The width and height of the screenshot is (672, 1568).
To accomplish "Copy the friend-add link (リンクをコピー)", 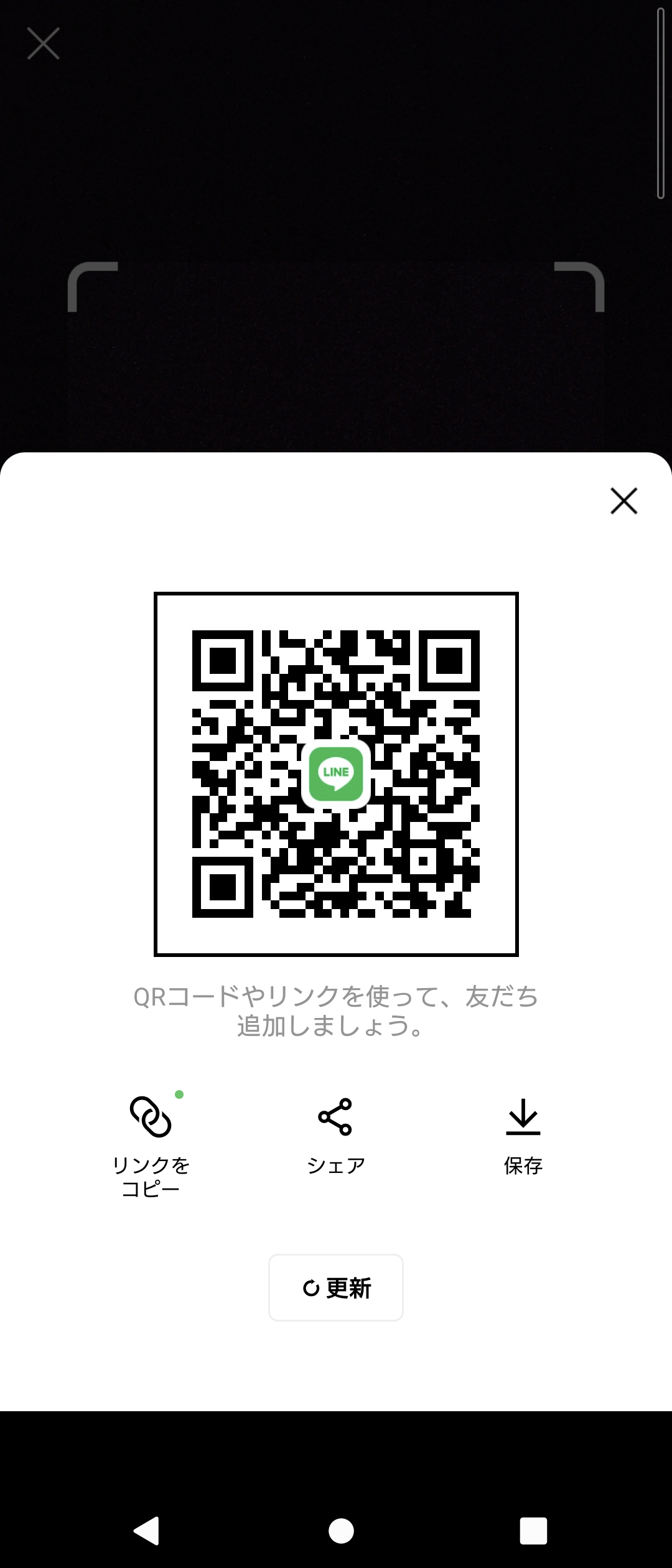I will coord(151,1145).
